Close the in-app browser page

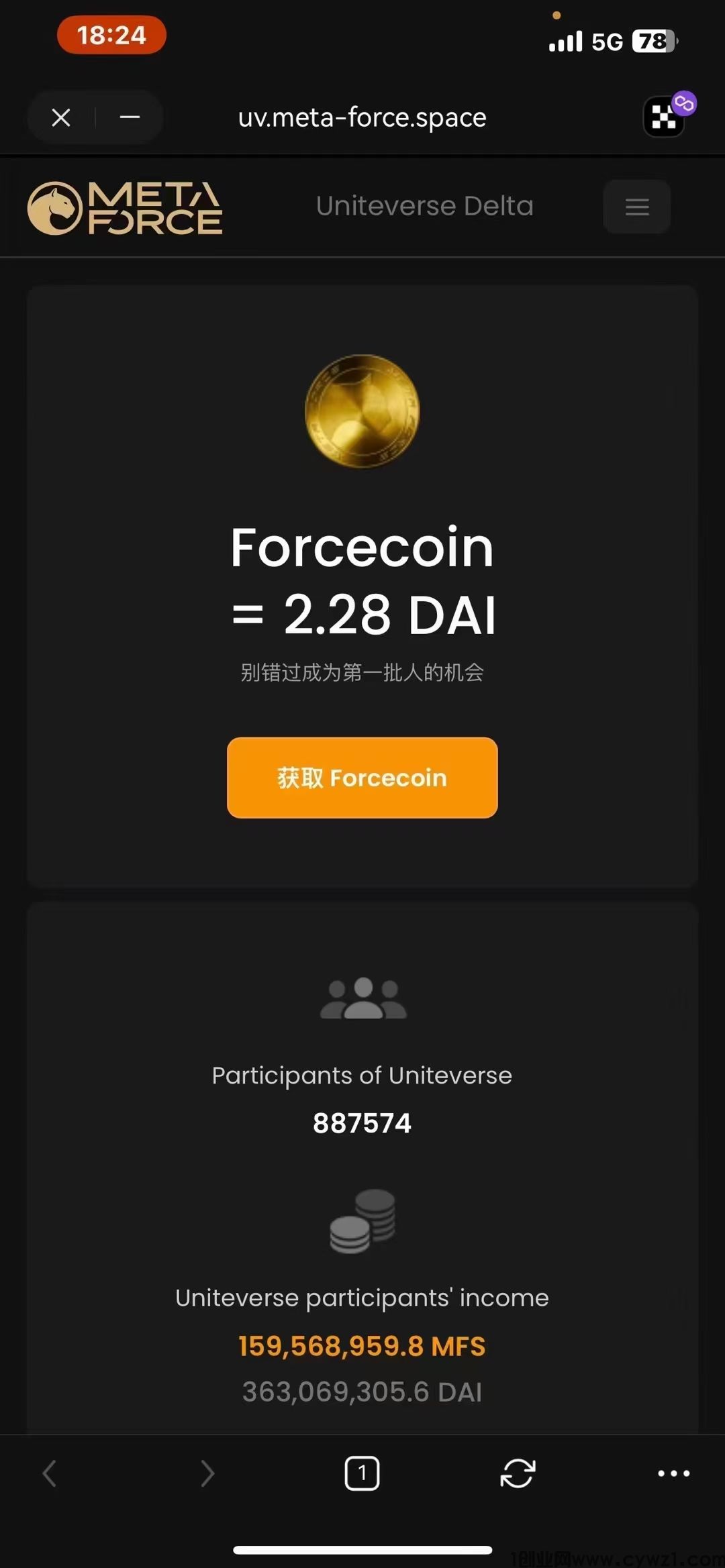pos(61,117)
